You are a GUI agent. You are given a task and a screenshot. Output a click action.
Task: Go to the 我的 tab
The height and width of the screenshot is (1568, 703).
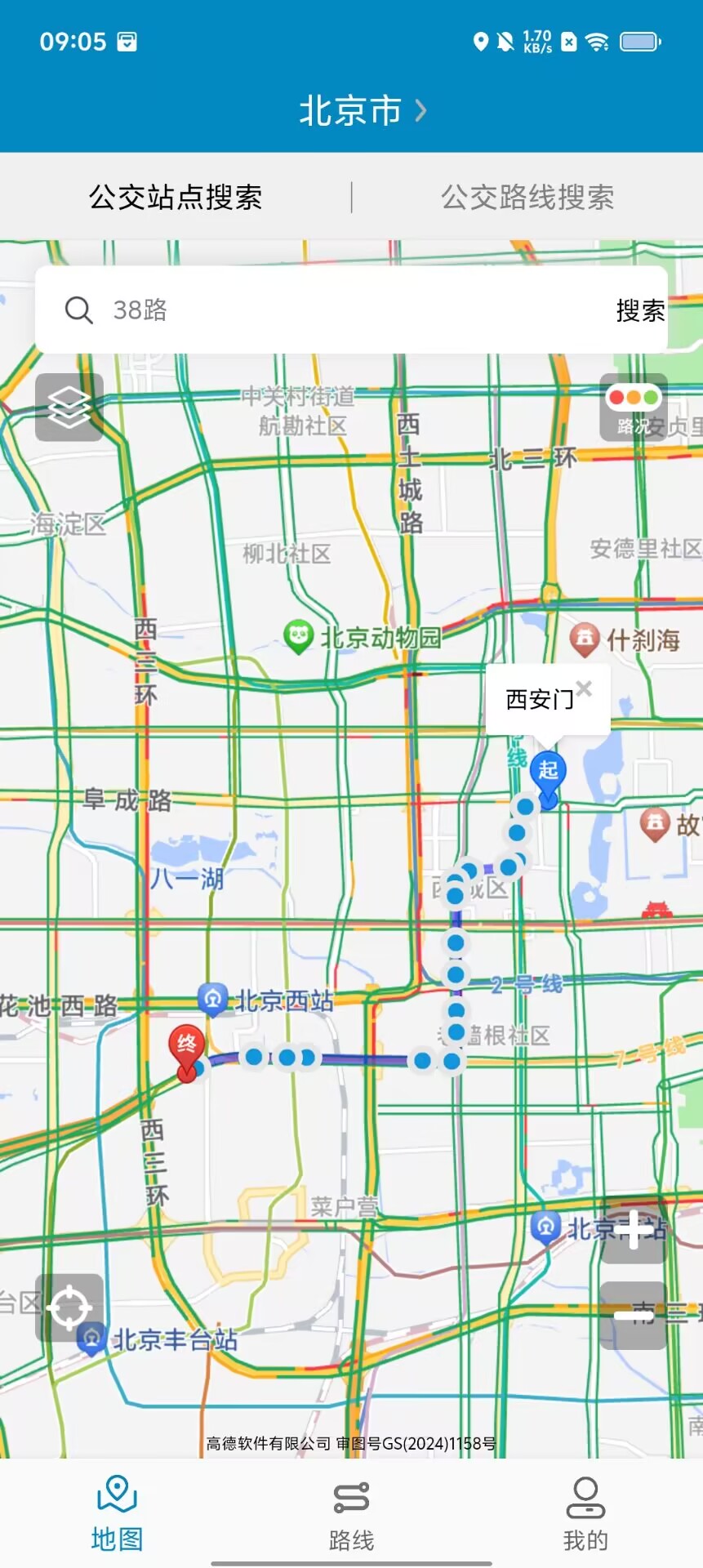click(585, 1516)
